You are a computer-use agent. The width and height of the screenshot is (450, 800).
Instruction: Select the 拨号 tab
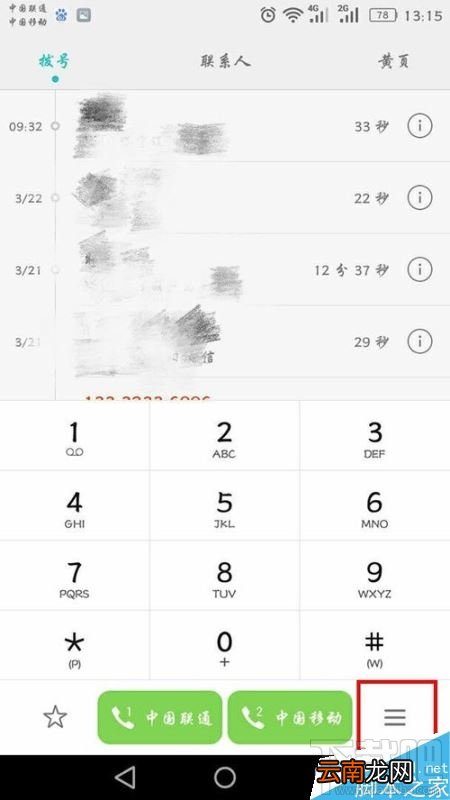(x=55, y=62)
